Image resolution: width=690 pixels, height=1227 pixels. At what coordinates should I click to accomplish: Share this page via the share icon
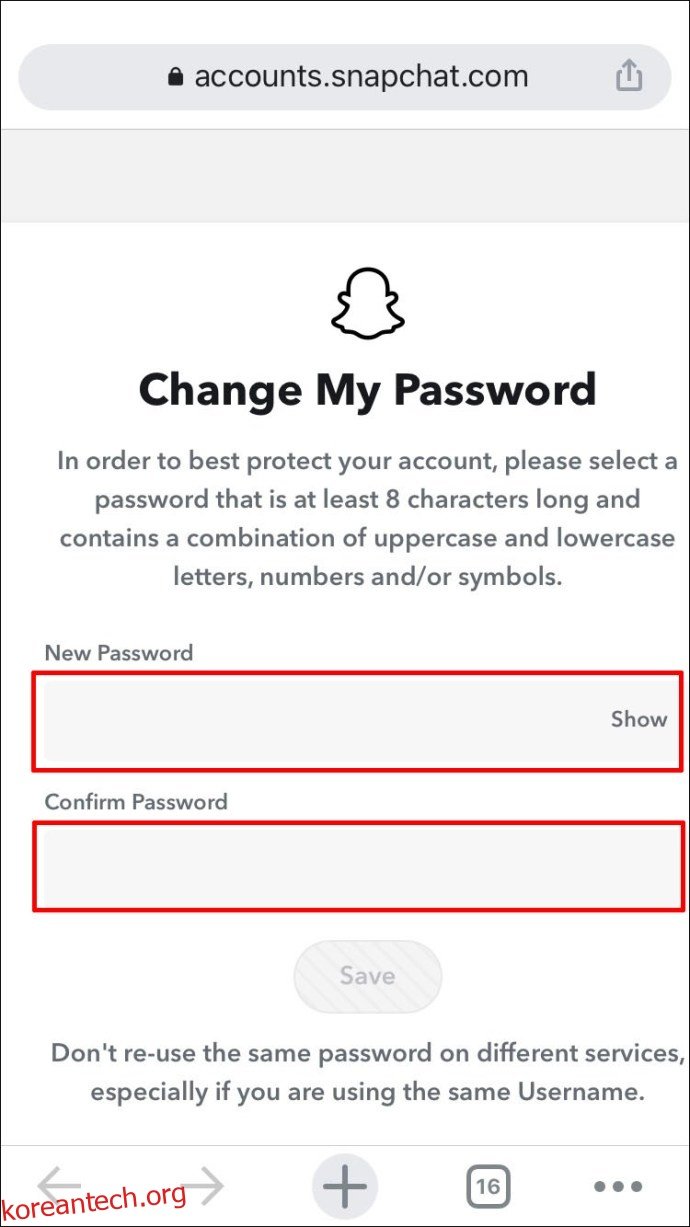[x=628, y=76]
